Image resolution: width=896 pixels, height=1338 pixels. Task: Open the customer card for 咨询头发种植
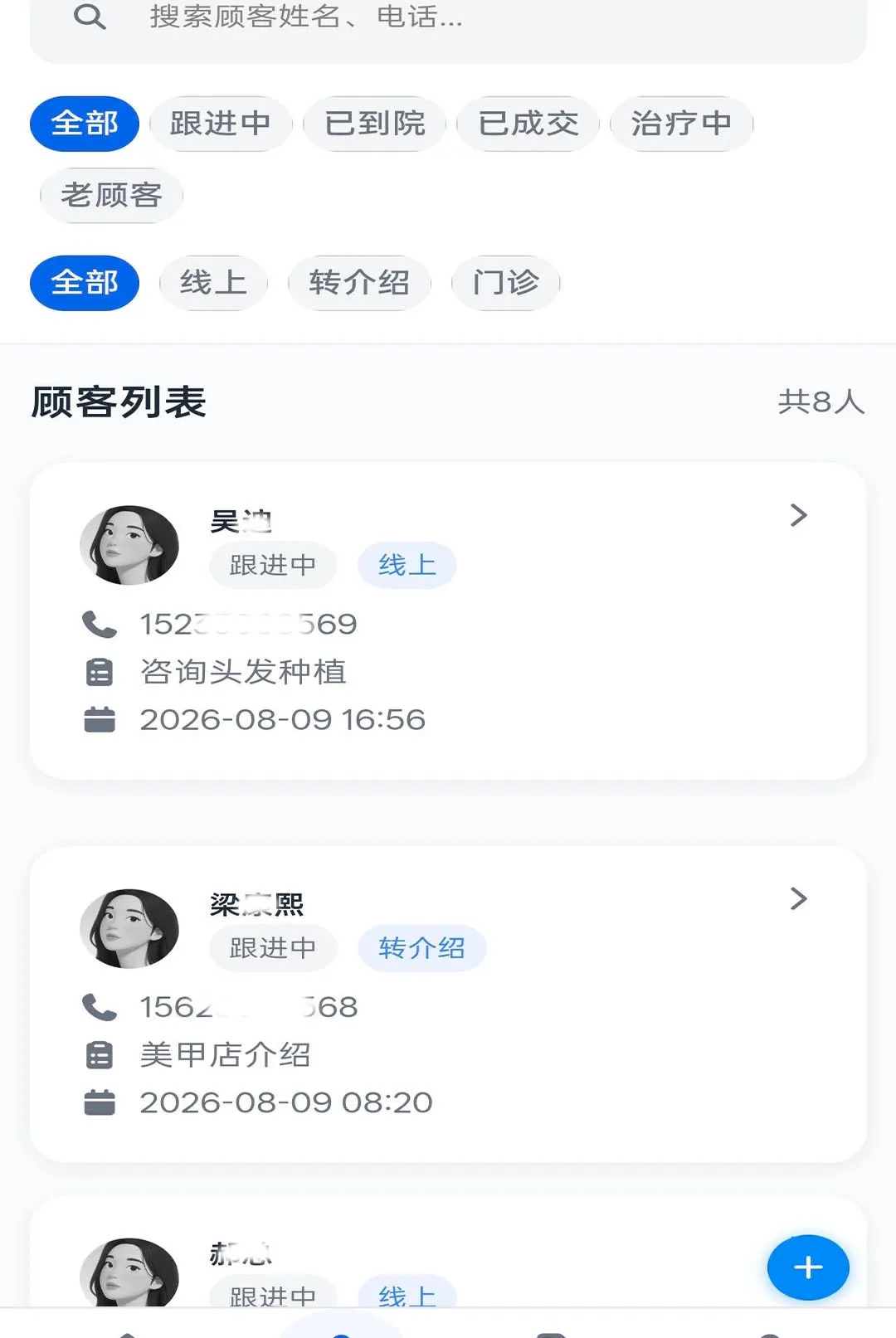click(448, 621)
